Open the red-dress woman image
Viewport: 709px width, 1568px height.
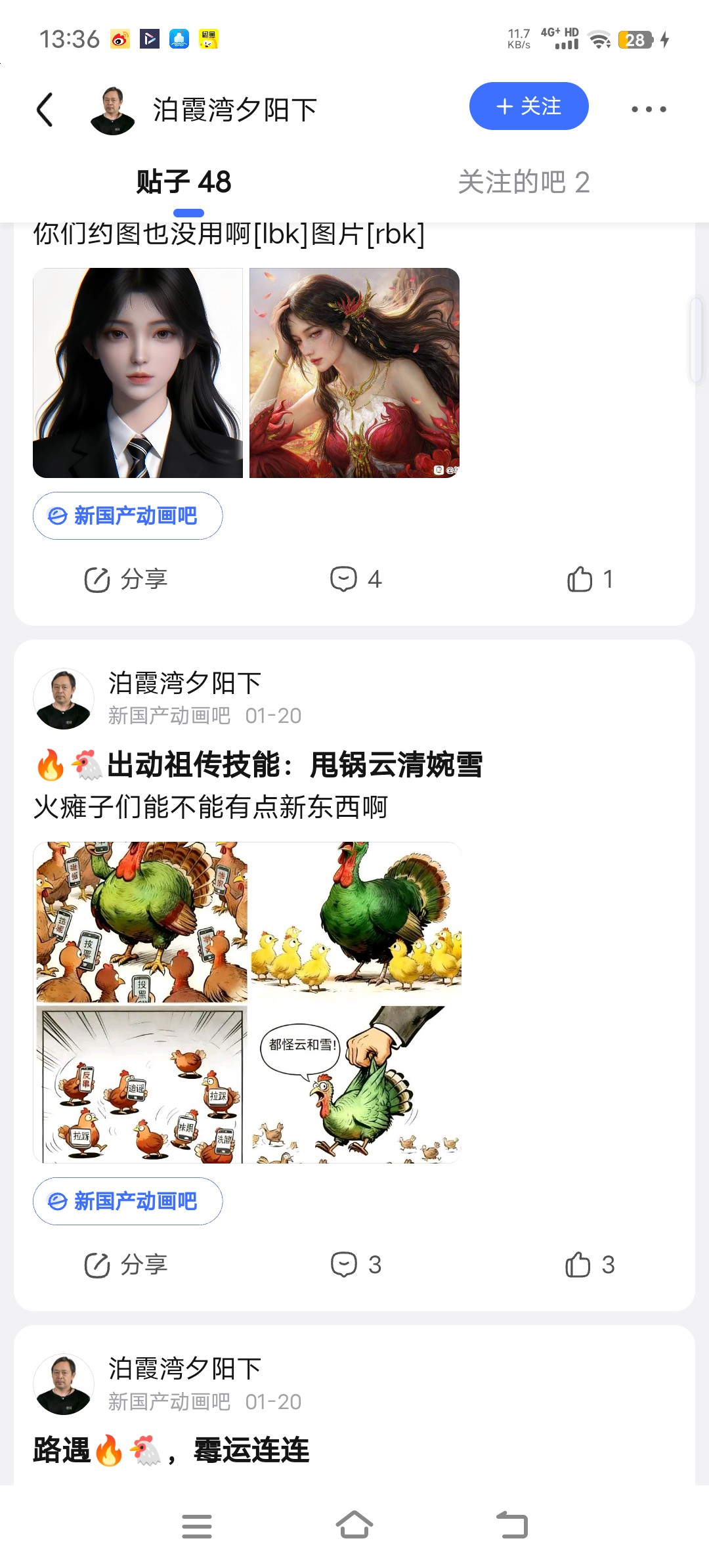pyautogui.click(x=354, y=372)
